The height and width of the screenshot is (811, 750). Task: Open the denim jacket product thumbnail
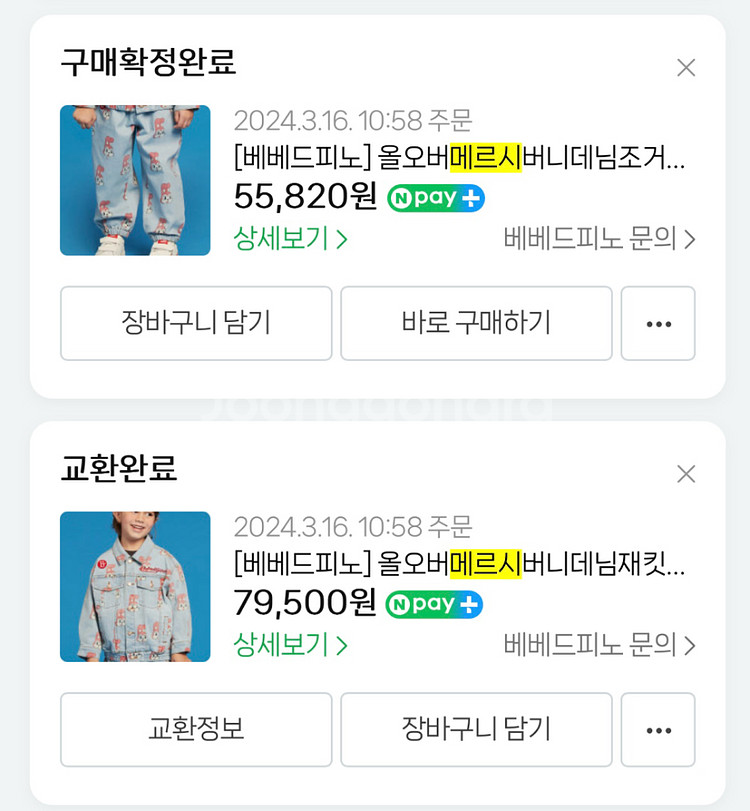[x=135, y=586]
